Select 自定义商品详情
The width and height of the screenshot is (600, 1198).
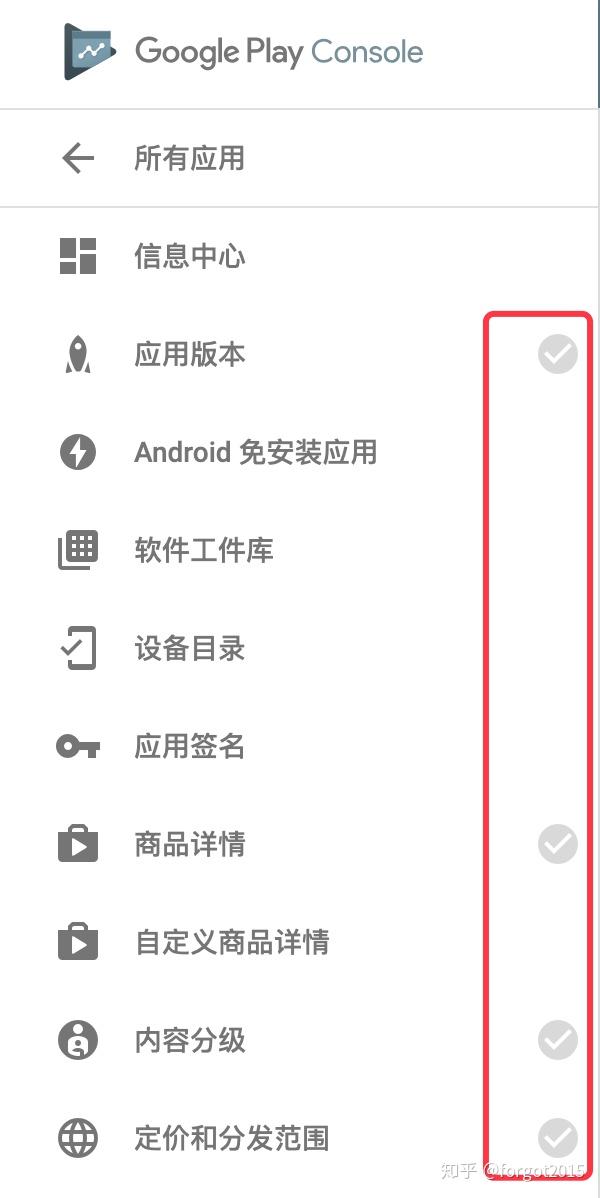[x=231, y=943]
